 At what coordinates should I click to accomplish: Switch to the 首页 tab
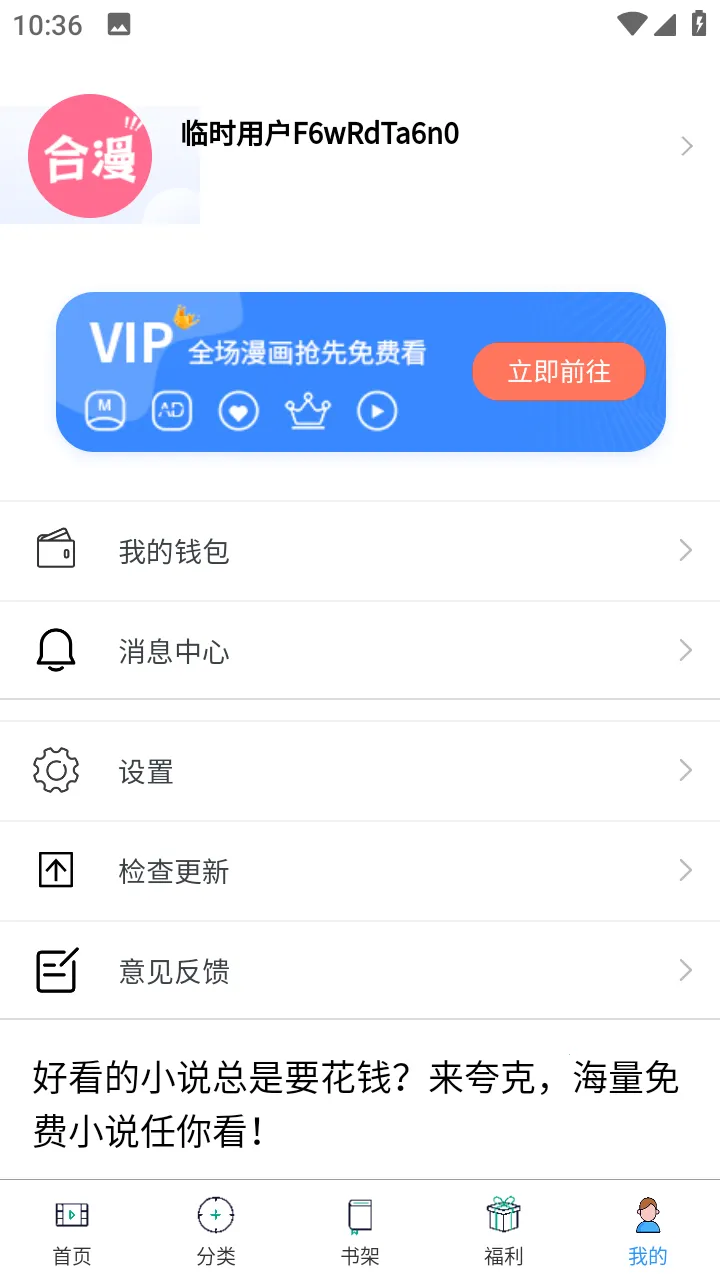72,1232
